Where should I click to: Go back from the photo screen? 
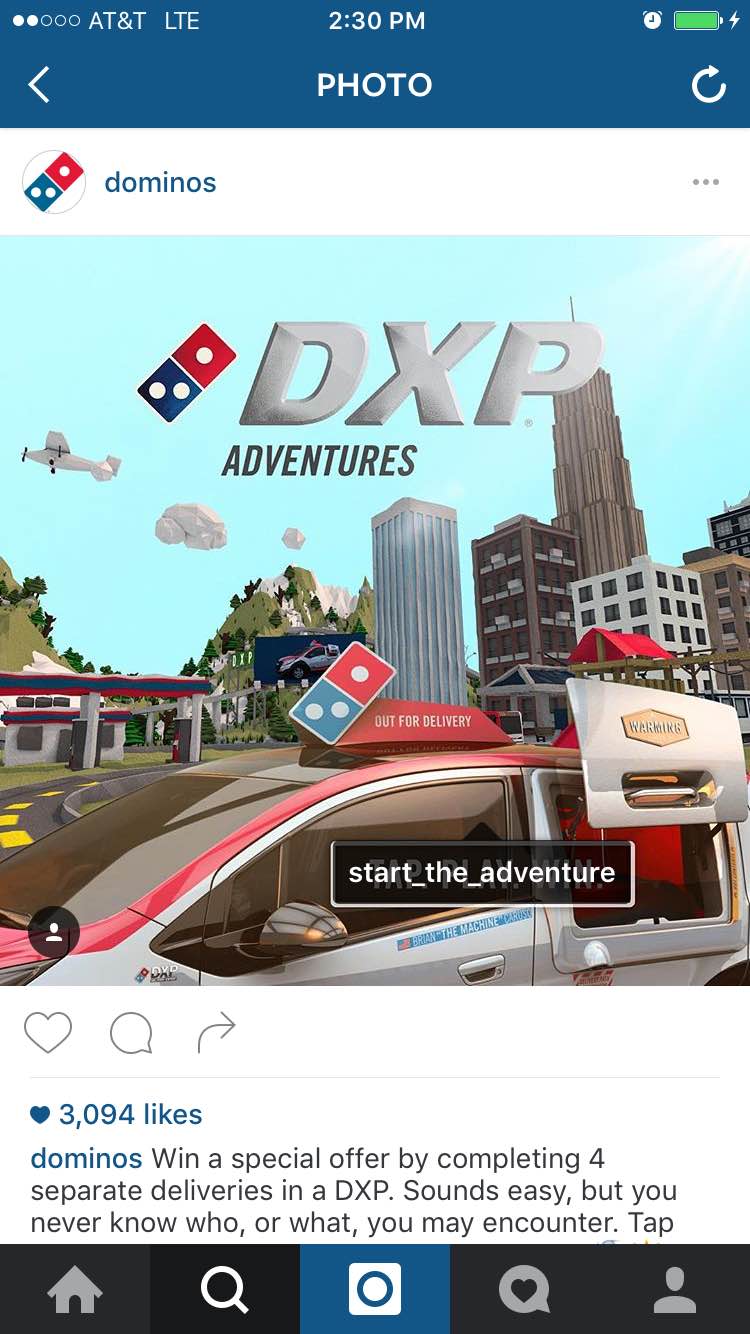39,86
